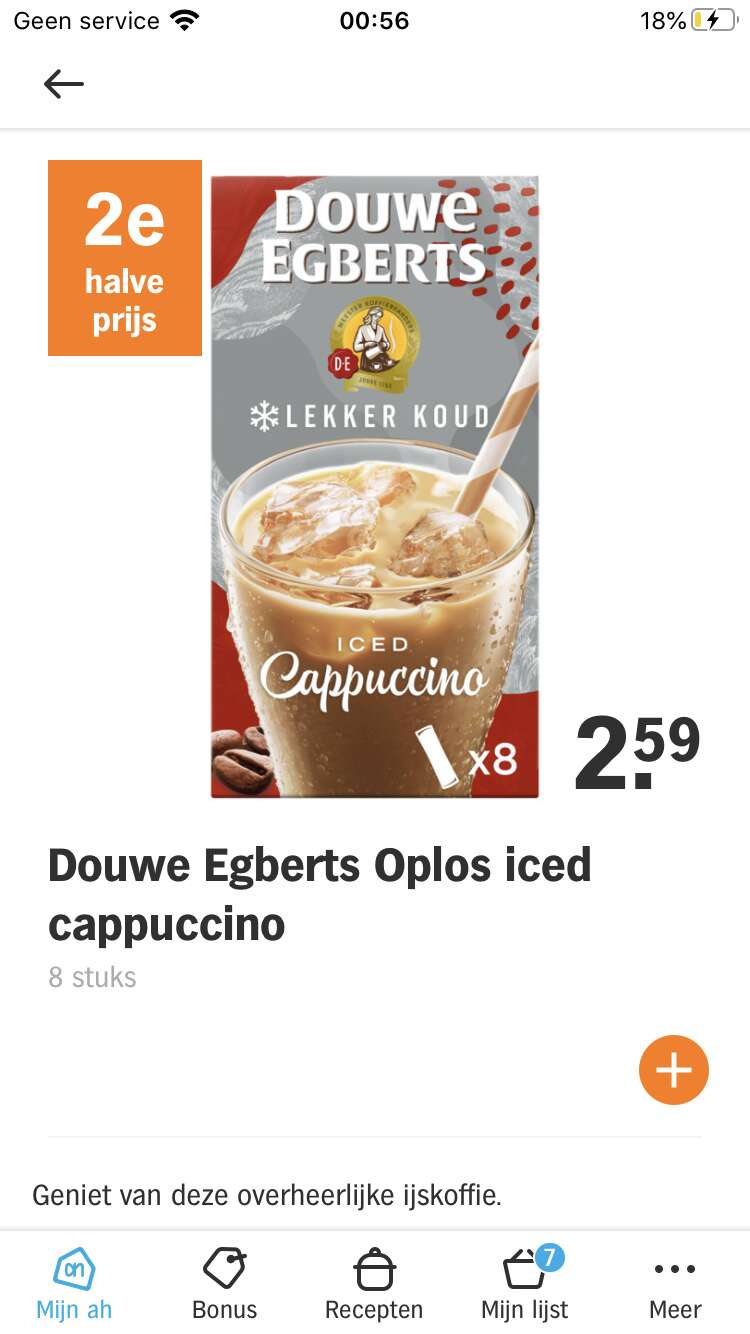Go back using the arrow

point(64,84)
